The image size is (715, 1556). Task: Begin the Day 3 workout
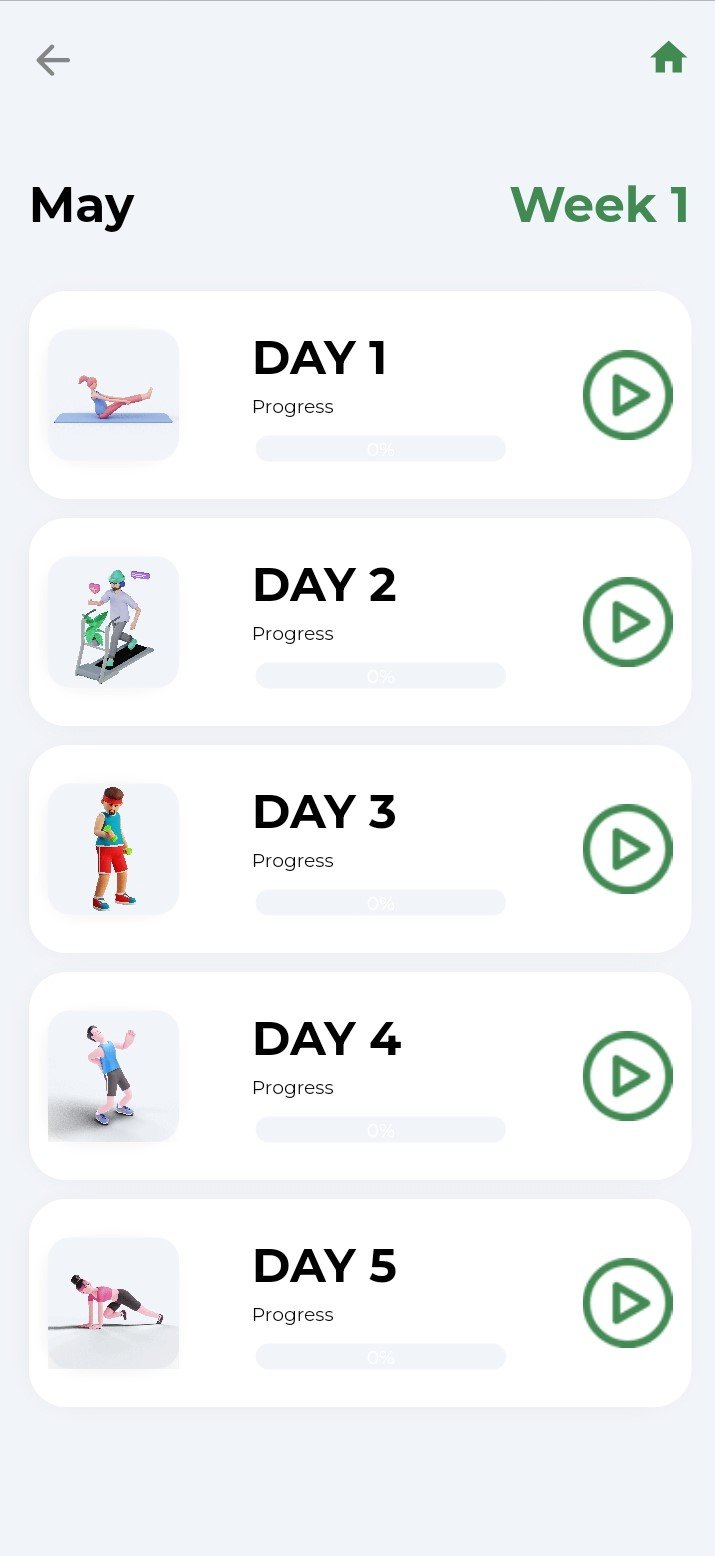point(627,849)
